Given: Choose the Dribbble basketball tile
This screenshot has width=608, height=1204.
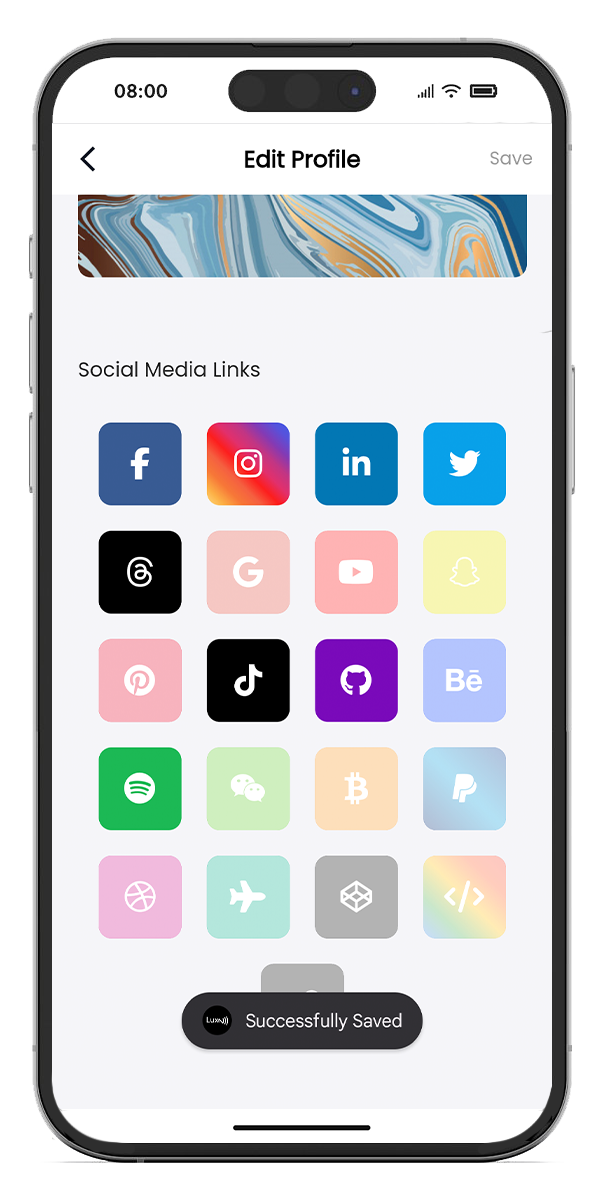Looking at the screenshot, I should click(140, 896).
